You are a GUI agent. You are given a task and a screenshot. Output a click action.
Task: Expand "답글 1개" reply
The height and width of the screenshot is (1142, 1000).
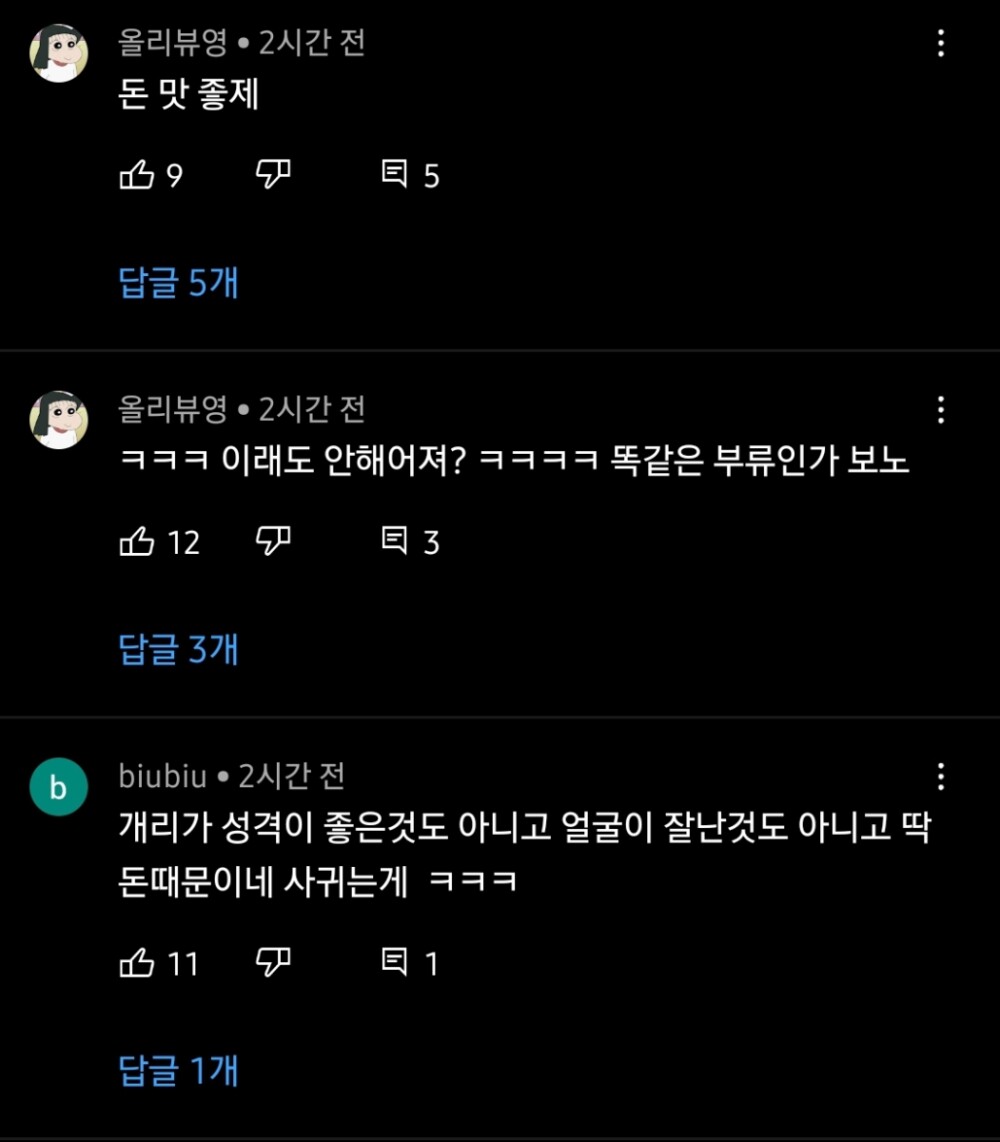[179, 1071]
